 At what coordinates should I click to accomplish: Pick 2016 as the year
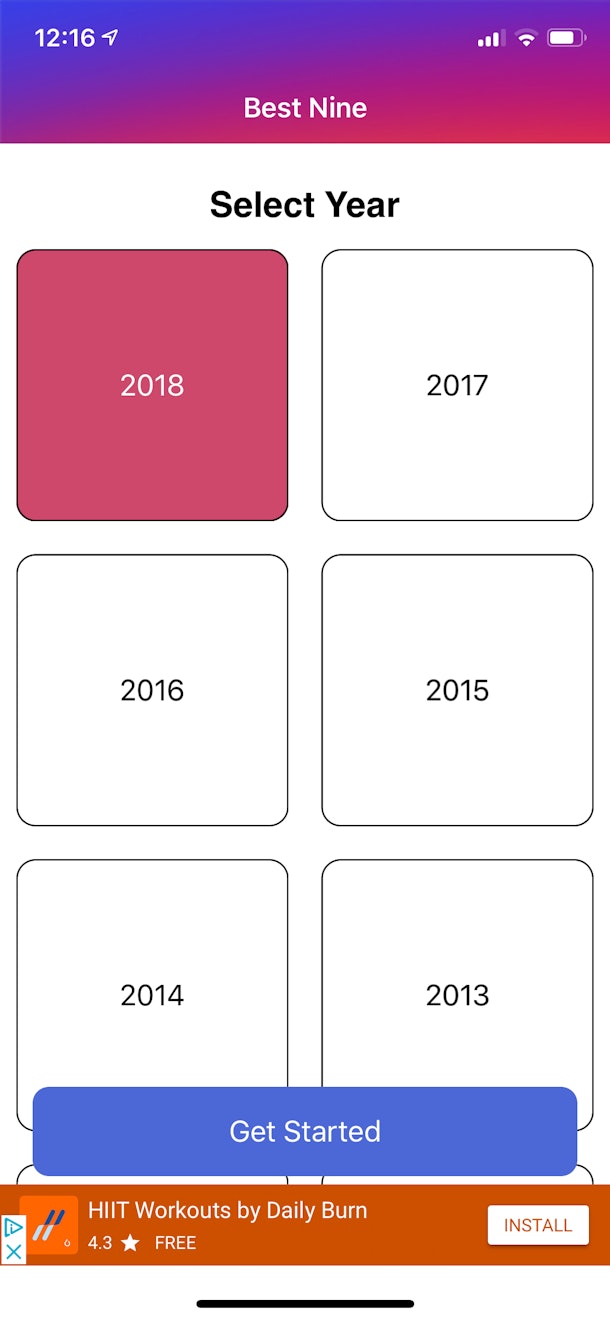click(152, 690)
